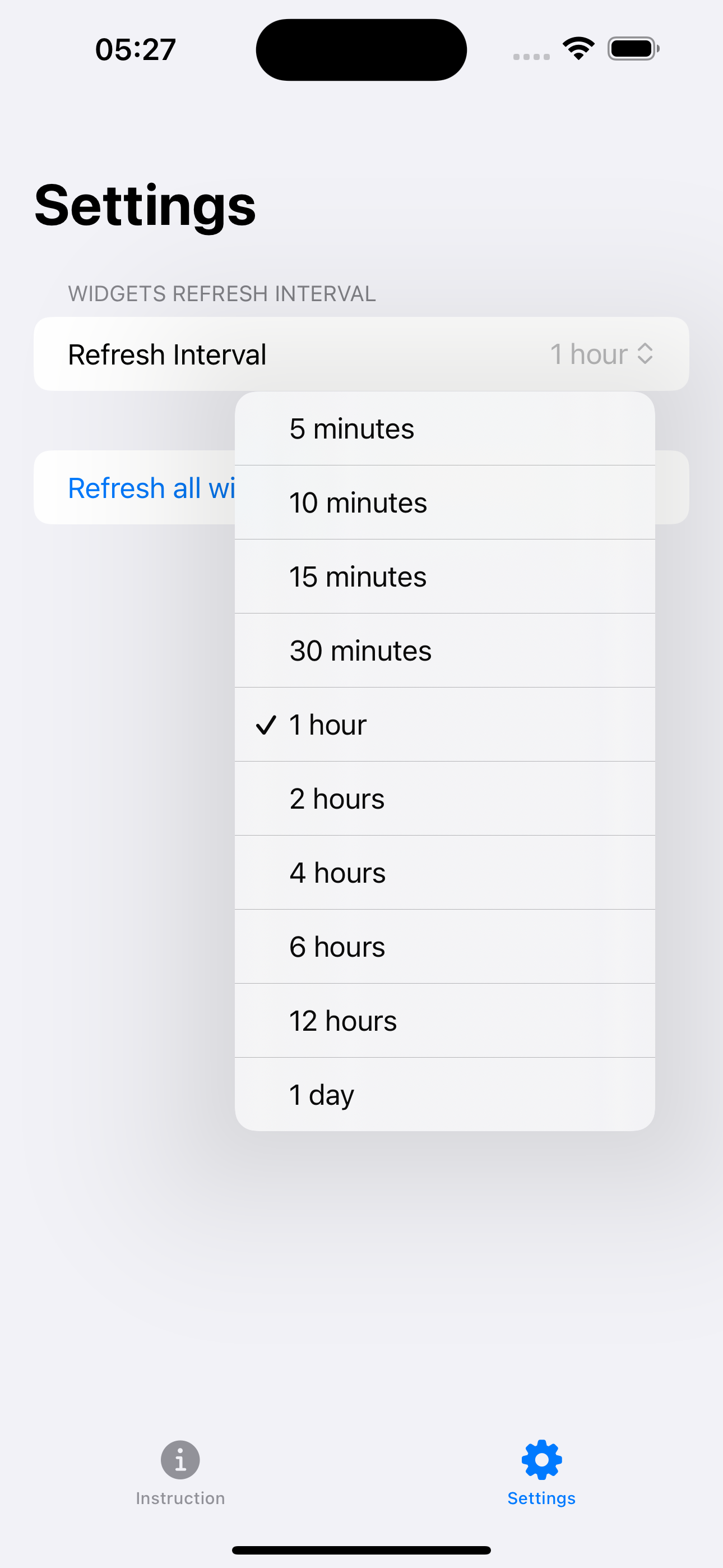
Task: Tap the Settings tab
Action: (x=541, y=1473)
